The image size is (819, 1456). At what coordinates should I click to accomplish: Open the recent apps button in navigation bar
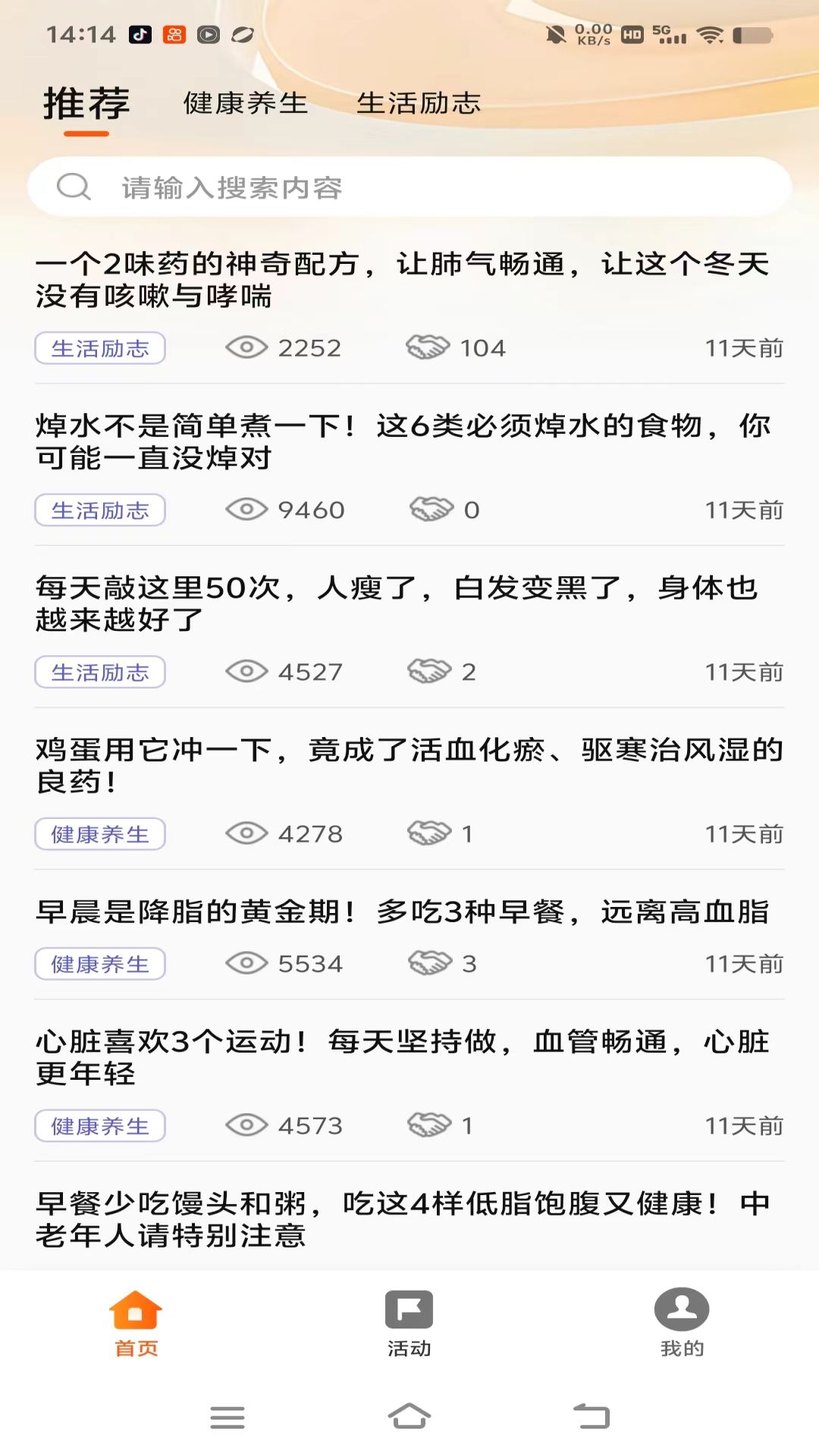[x=225, y=1417]
